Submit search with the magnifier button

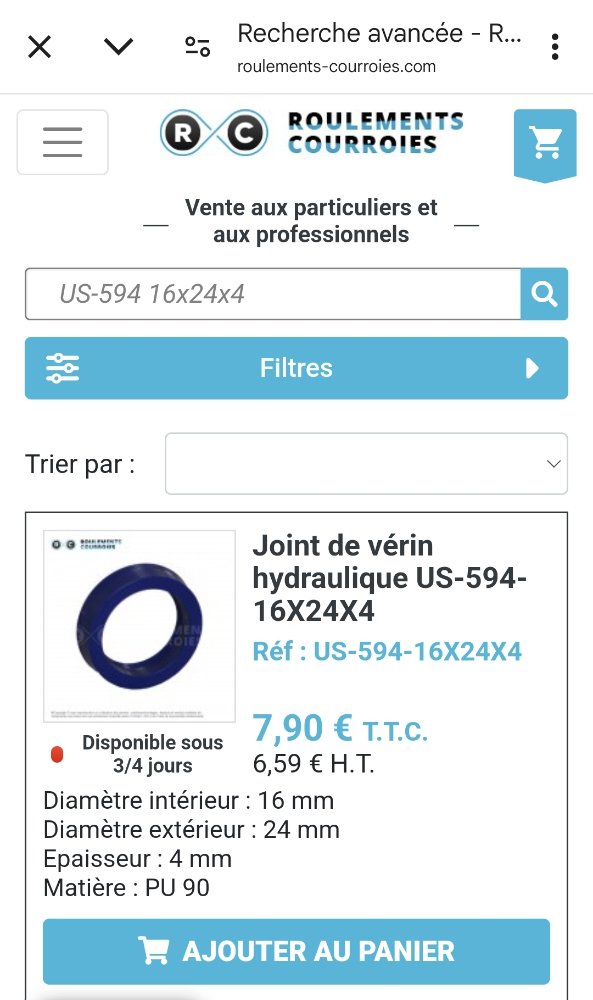click(544, 294)
